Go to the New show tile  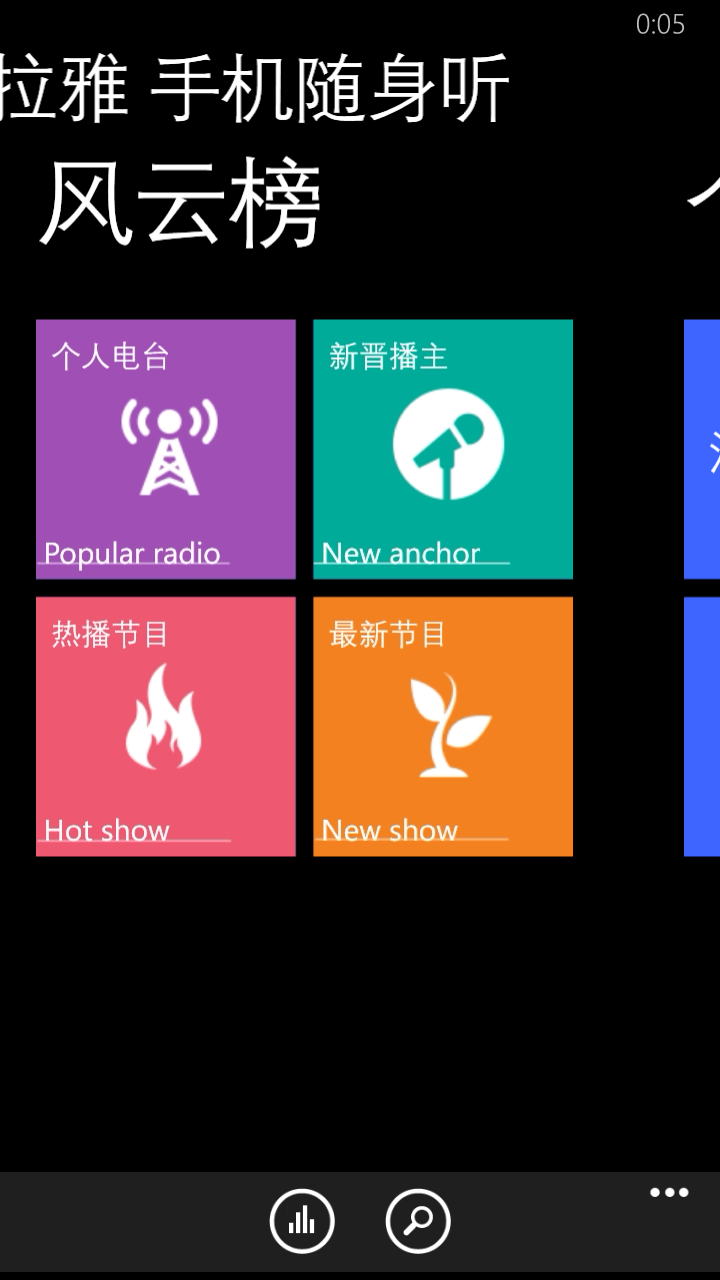(443, 726)
